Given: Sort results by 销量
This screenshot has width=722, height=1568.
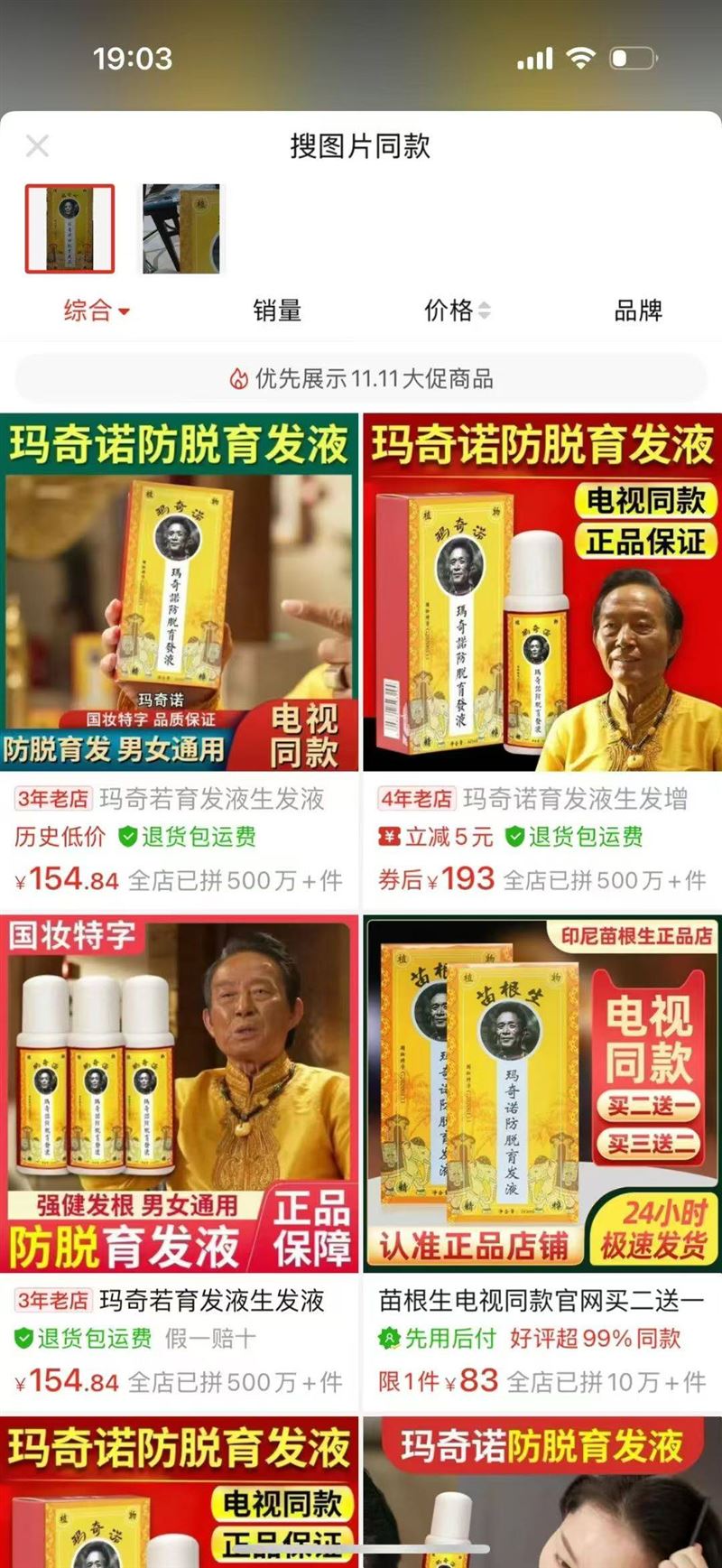Looking at the screenshot, I should coord(277,311).
